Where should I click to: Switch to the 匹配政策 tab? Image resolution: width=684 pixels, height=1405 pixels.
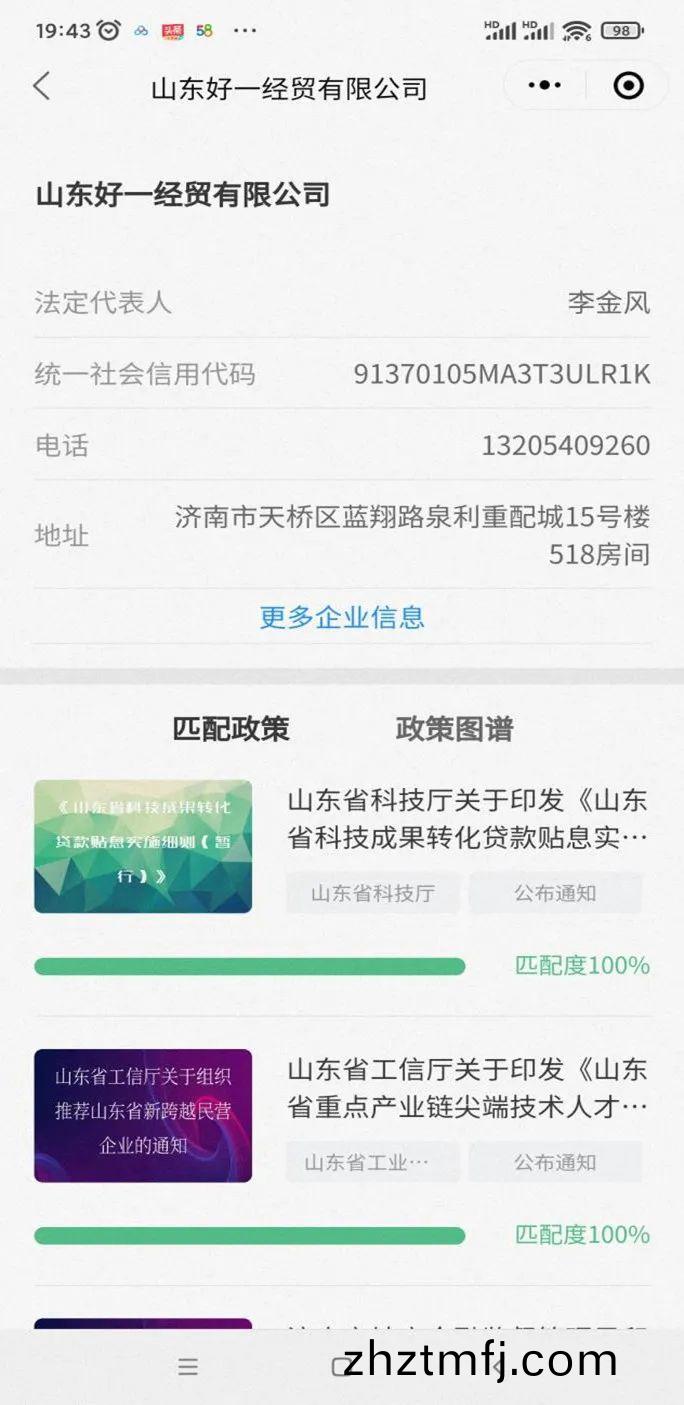click(x=231, y=729)
